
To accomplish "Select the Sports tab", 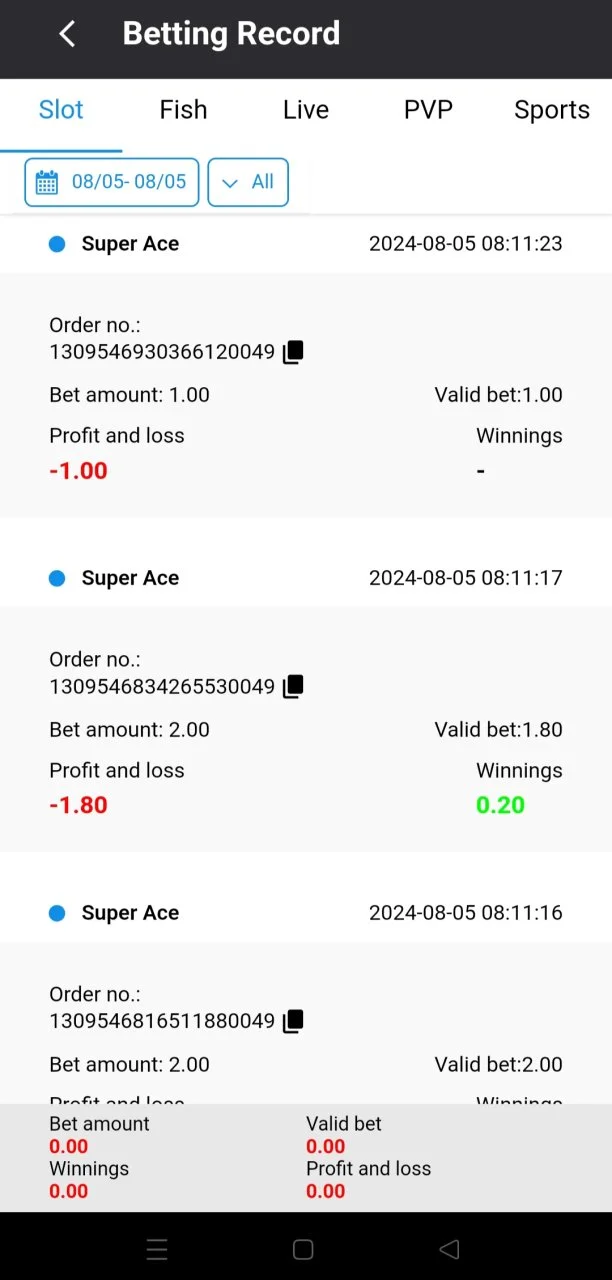I will pyautogui.click(x=552, y=110).
